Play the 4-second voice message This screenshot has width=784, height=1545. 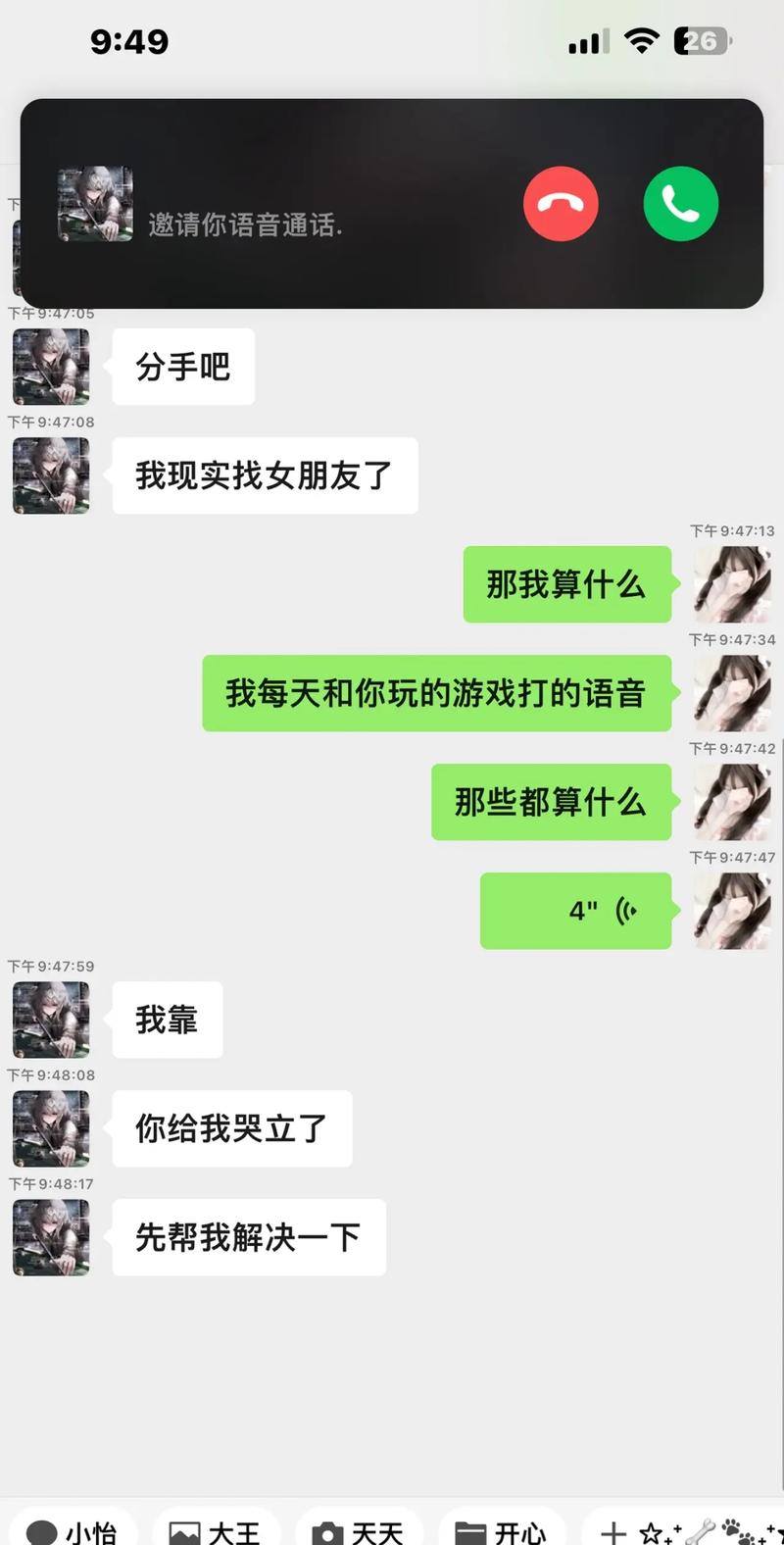point(576,911)
